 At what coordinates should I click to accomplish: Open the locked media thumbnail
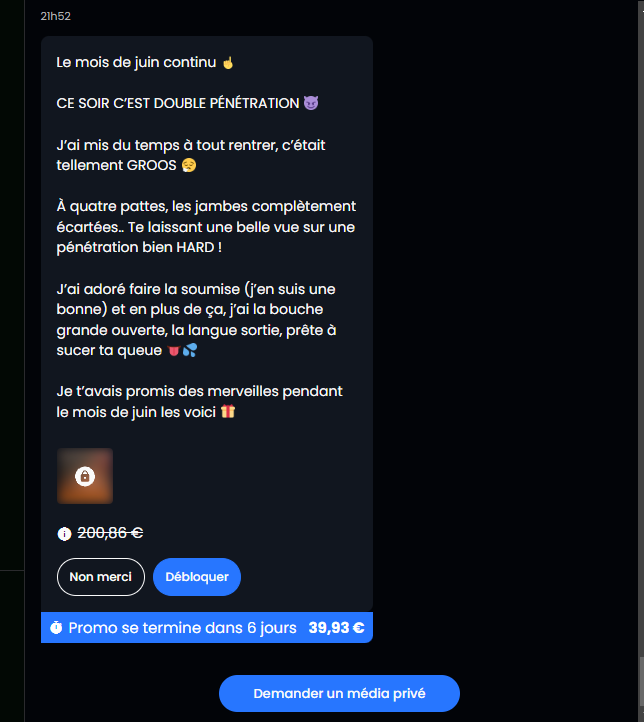(x=85, y=476)
